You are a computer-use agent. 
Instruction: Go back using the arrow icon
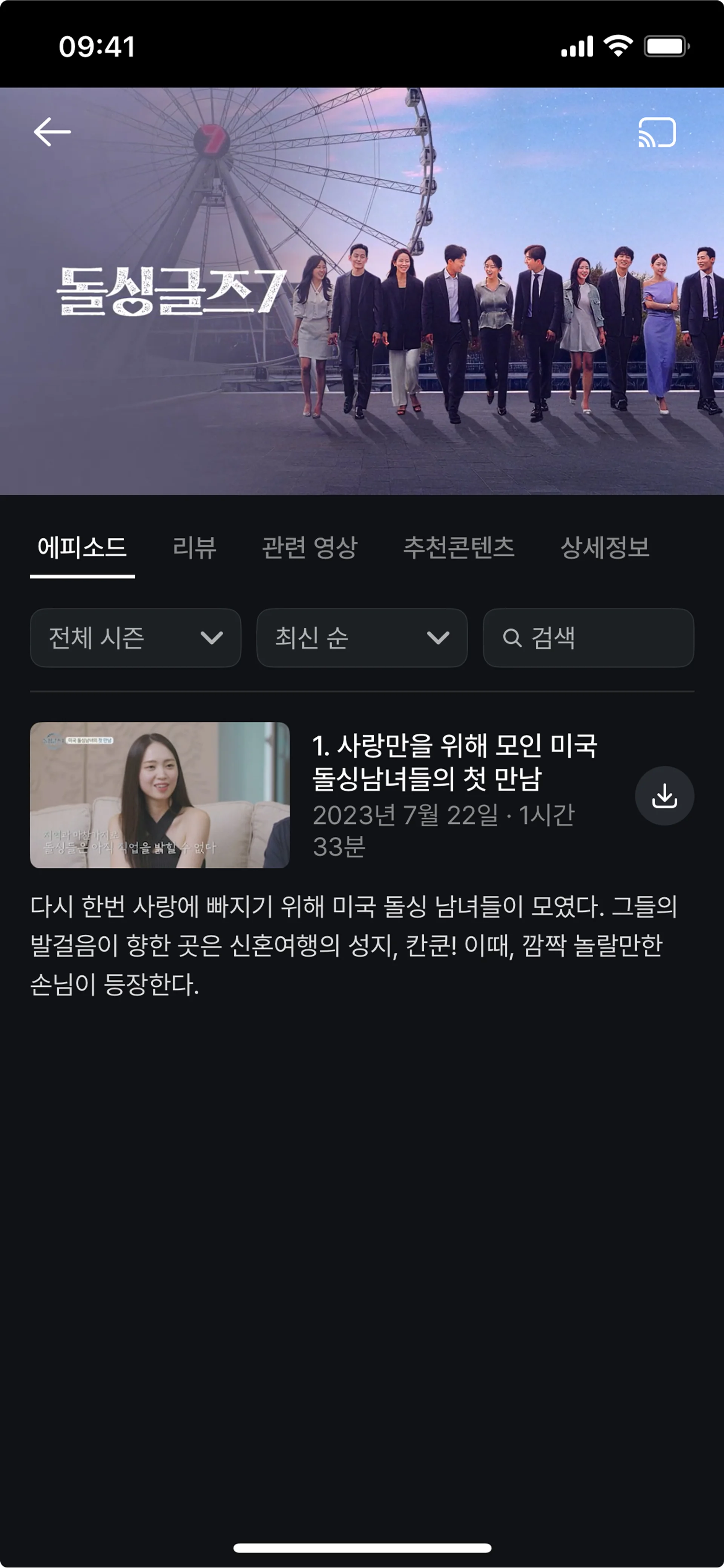[52, 132]
